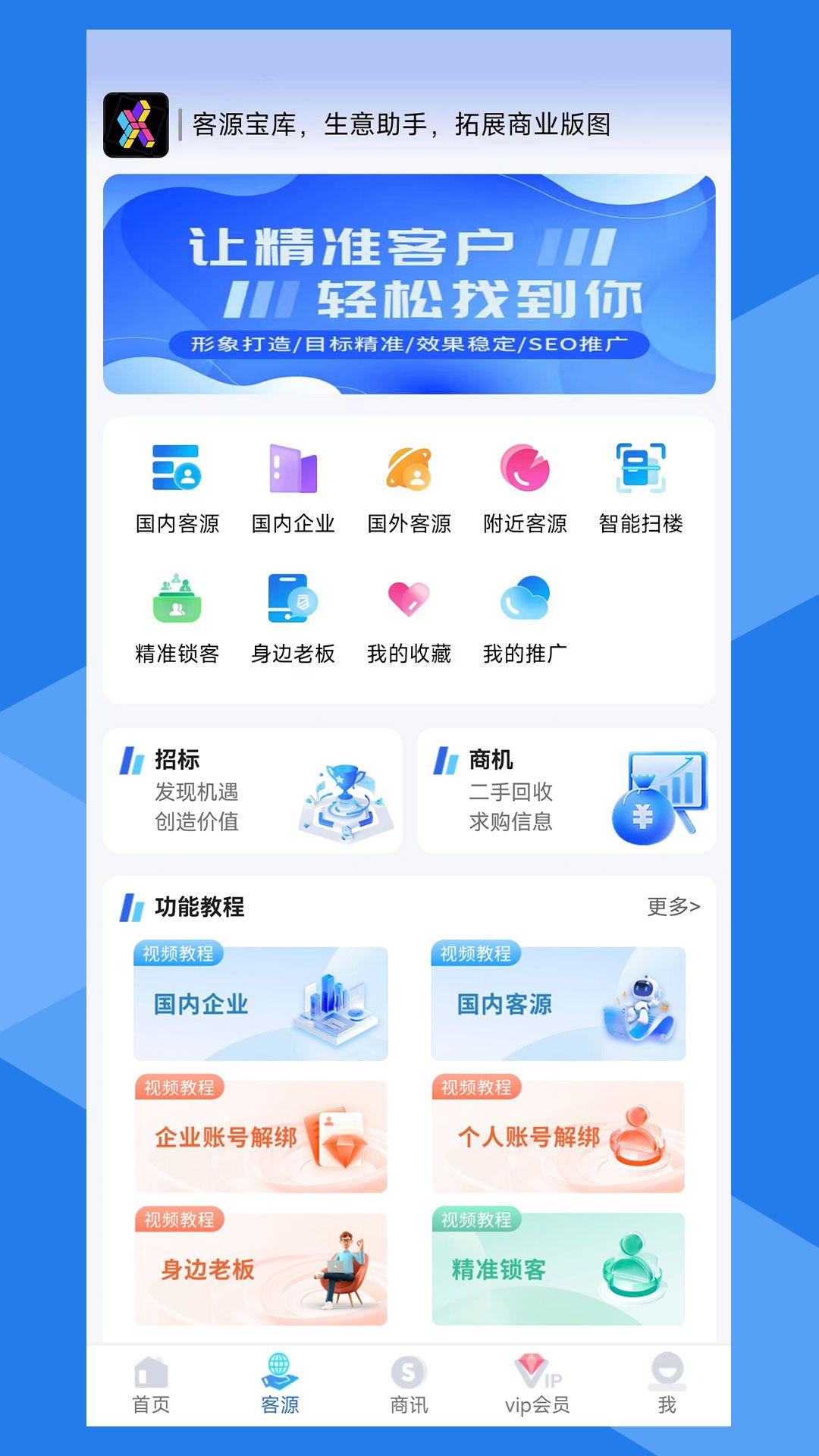
Task: Open the 招标 bidding card
Action: pyautogui.click(x=253, y=790)
